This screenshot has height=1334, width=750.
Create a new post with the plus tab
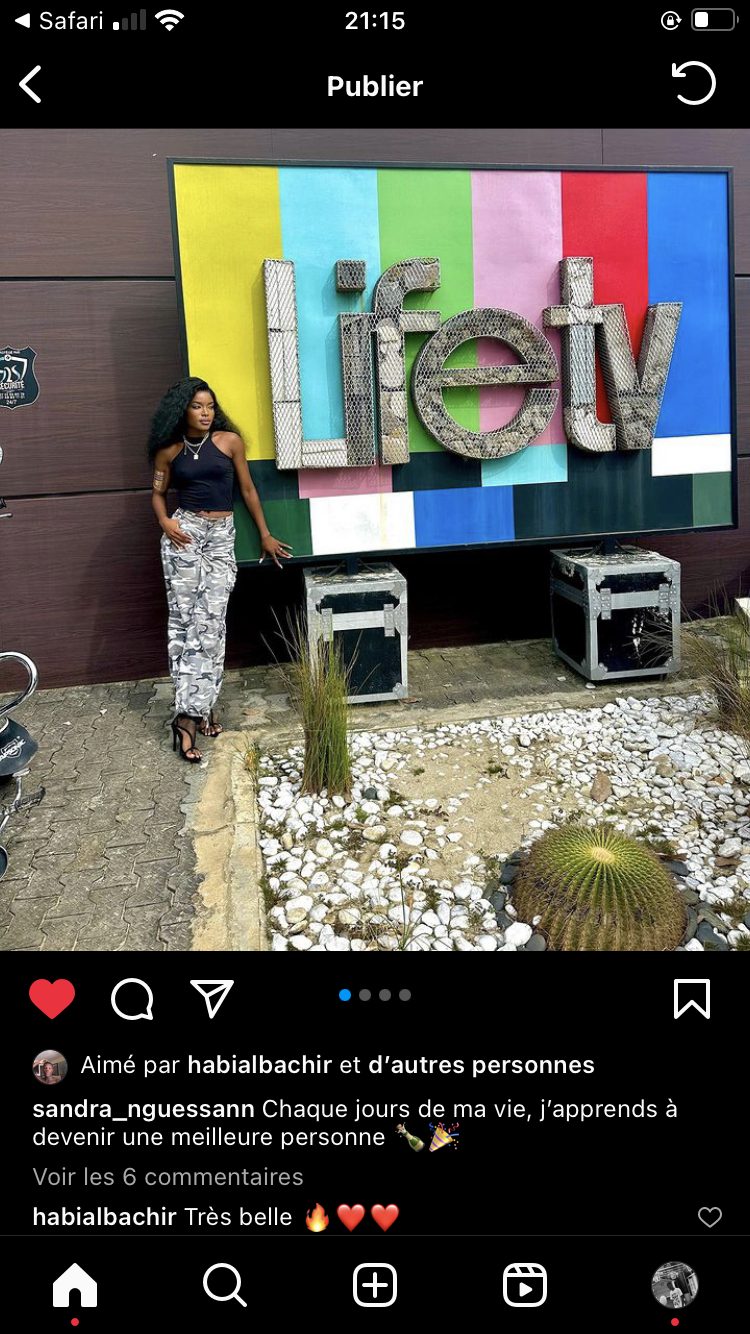375,1285
